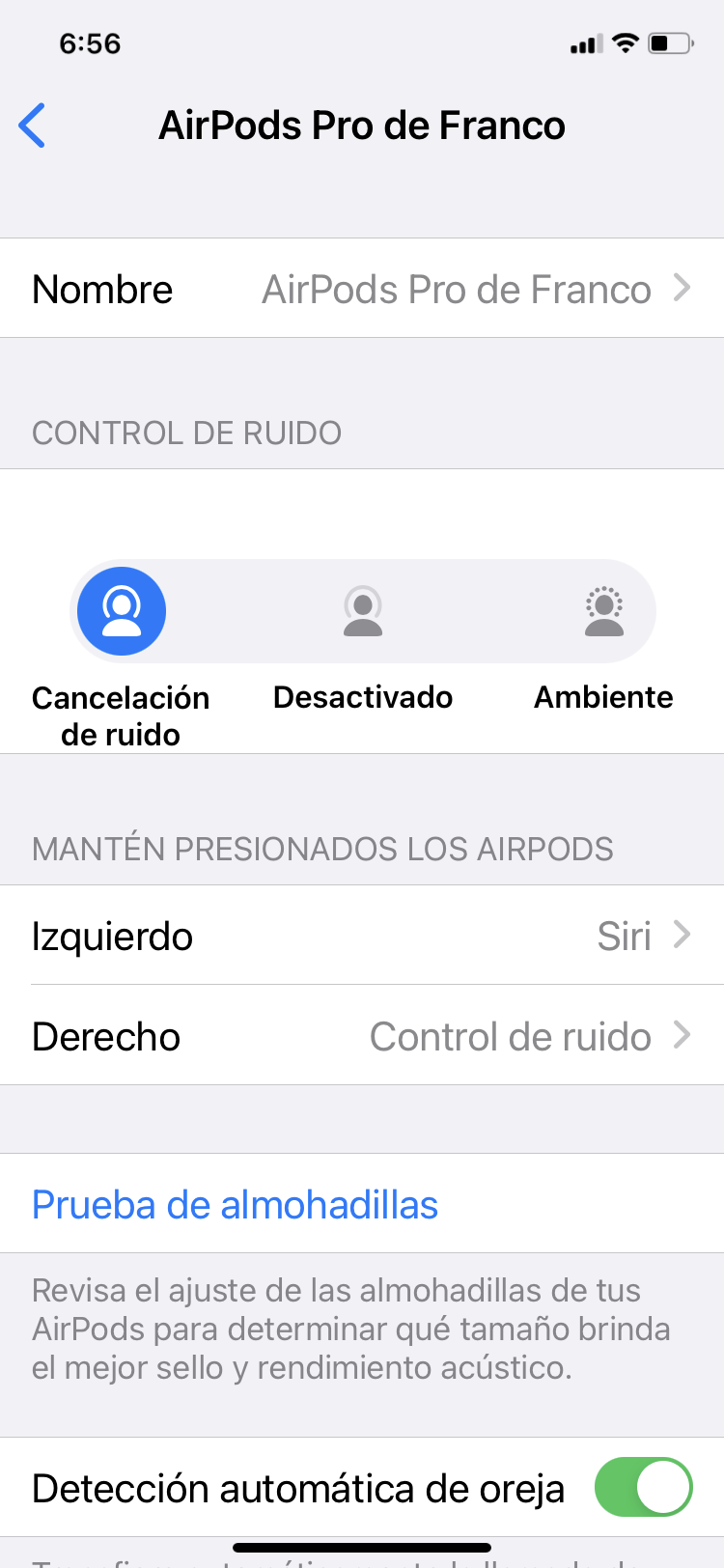
Task: Switch noise control to Desactivado
Action: point(363,611)
